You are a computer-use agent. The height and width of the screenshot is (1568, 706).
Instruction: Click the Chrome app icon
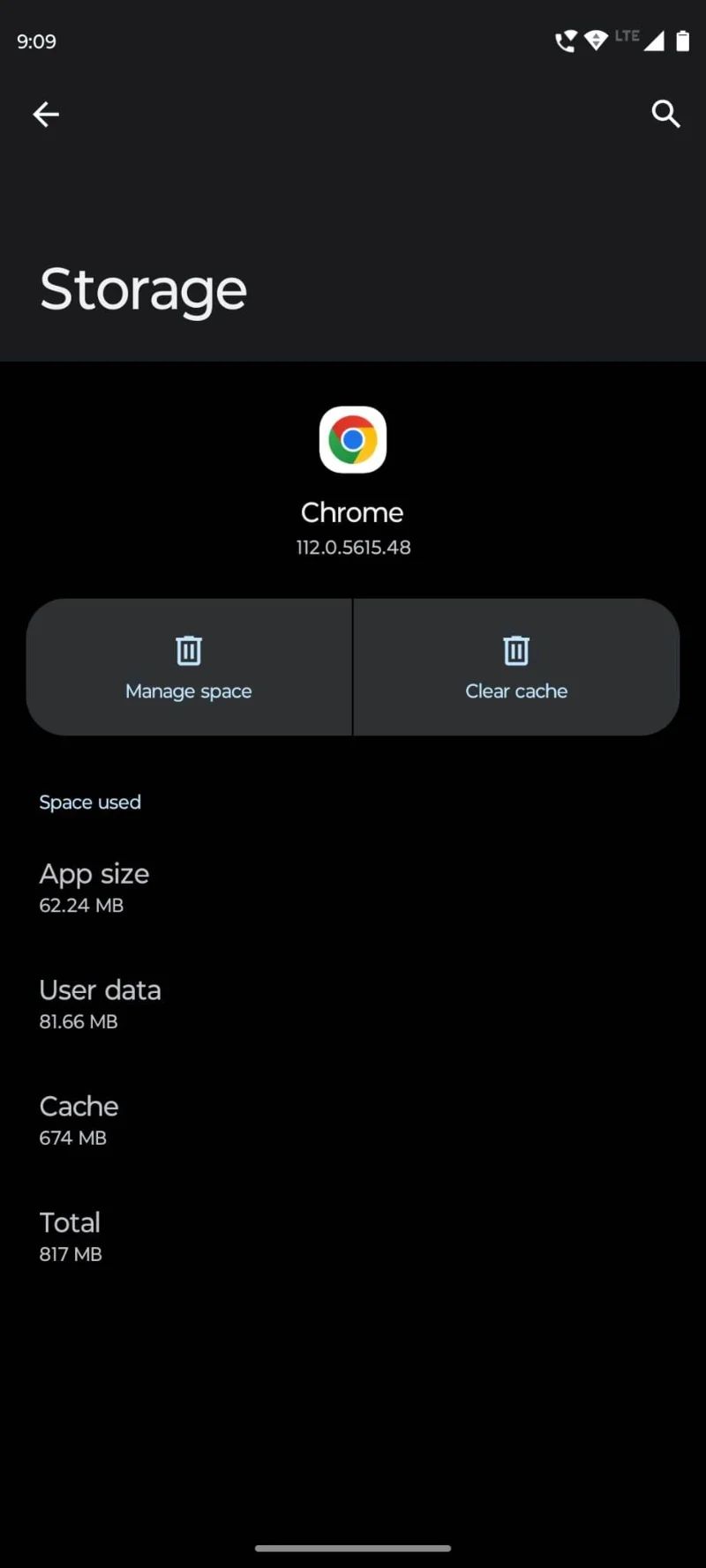coord(352,439)
